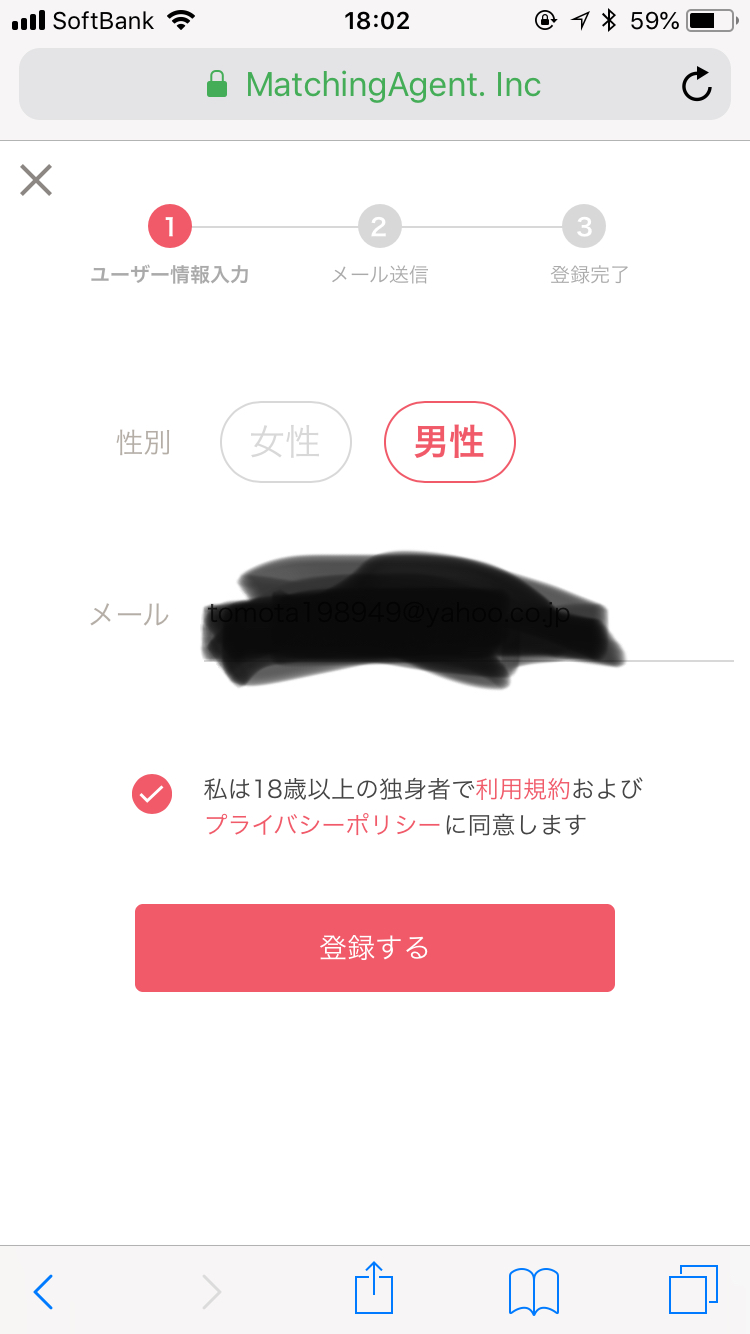The width and height of the screenshot is (750, 1334).
Task: Go back to the previous page
Action: [x=43, y=1292]
